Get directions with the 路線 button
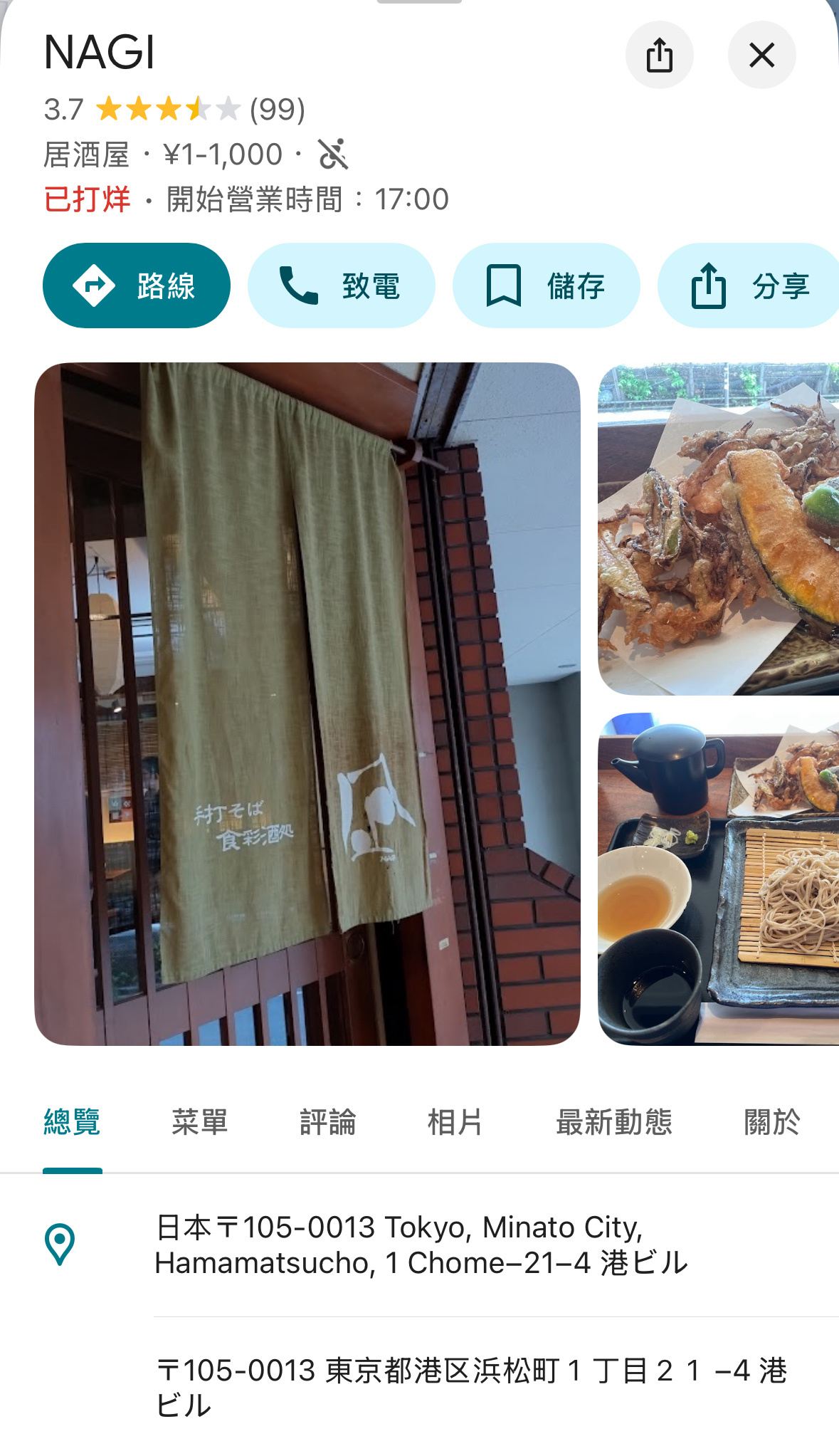 [137, 286]
